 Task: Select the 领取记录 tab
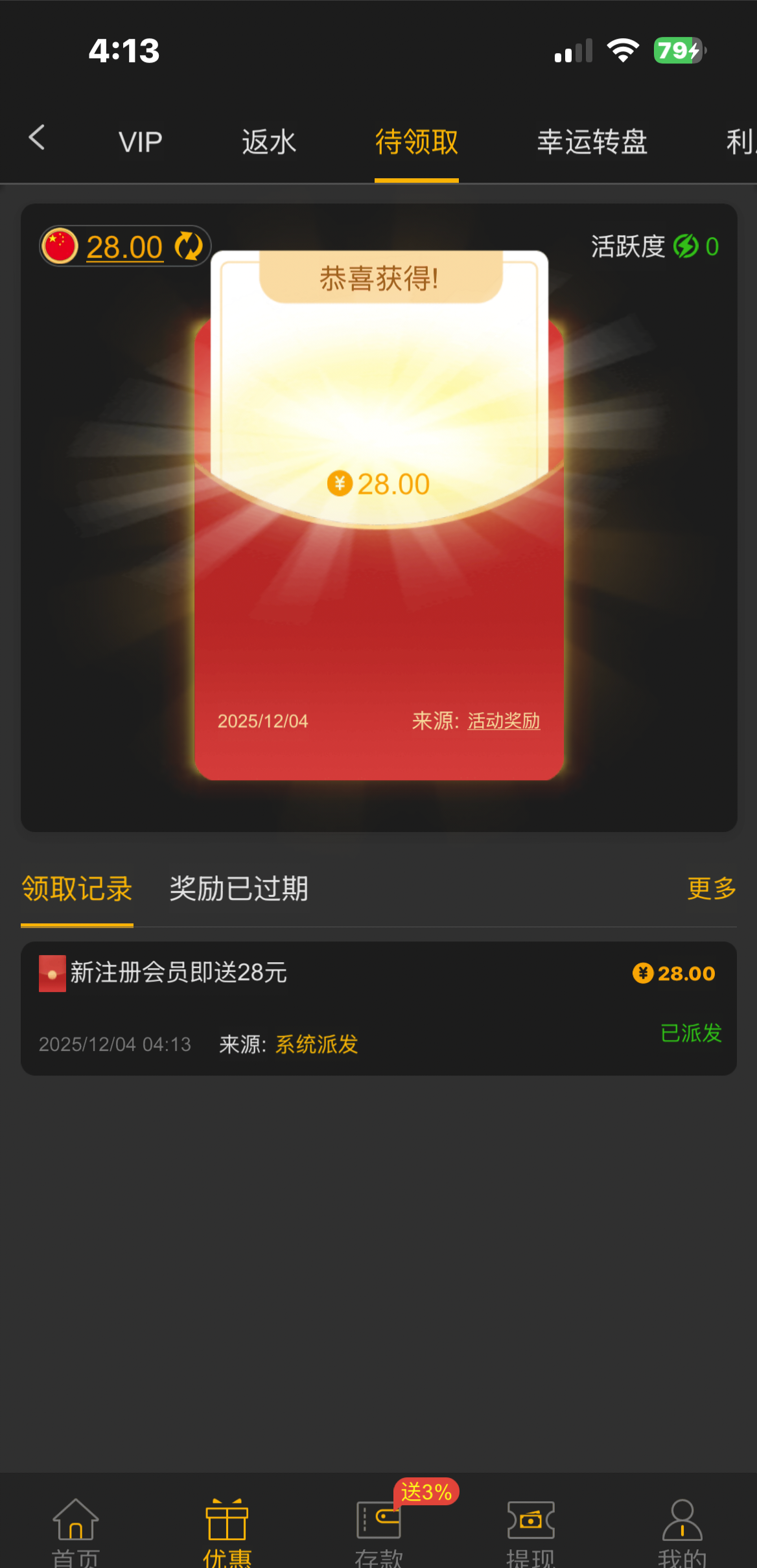[77, 888]
